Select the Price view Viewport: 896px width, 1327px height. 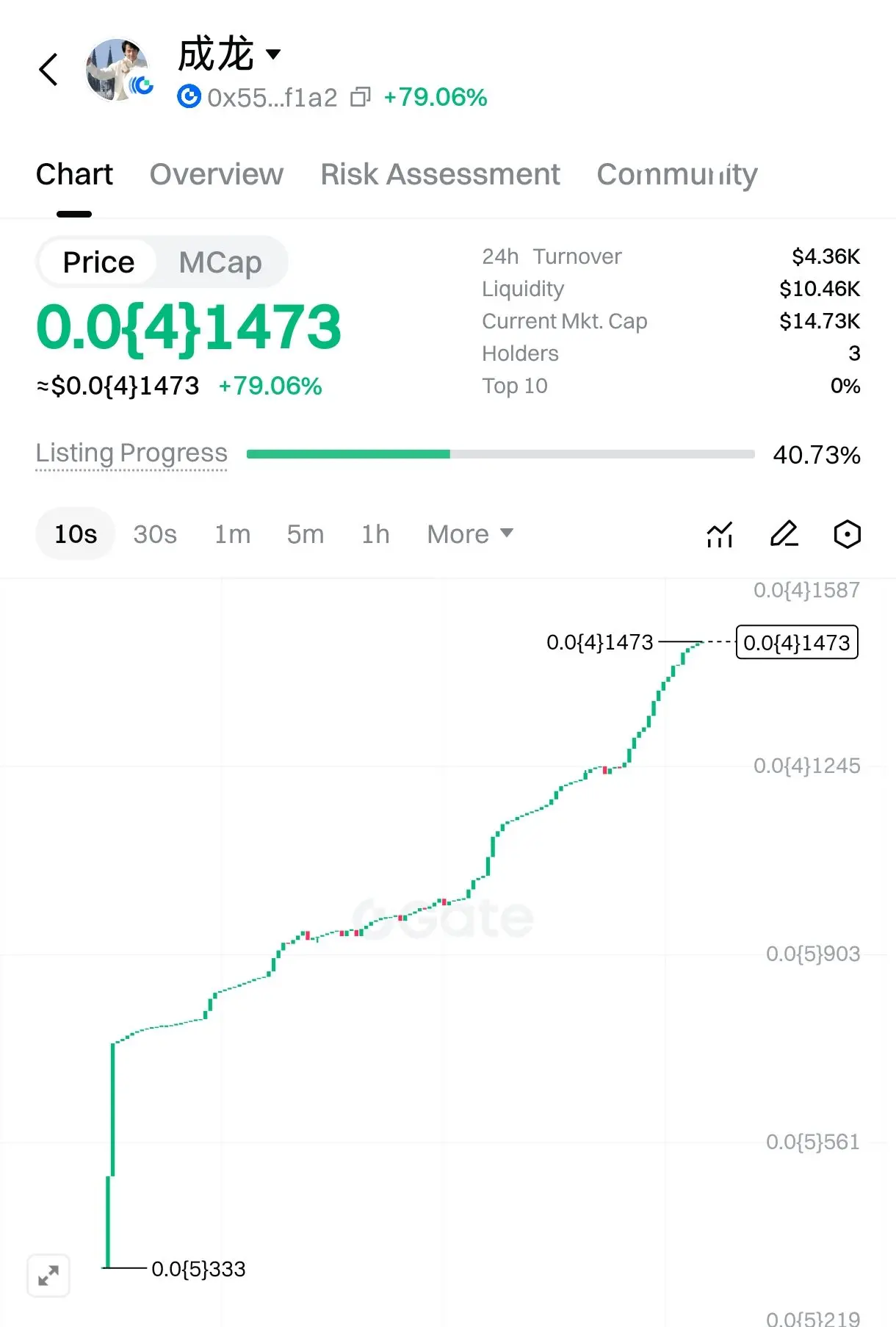click(98, 262)
